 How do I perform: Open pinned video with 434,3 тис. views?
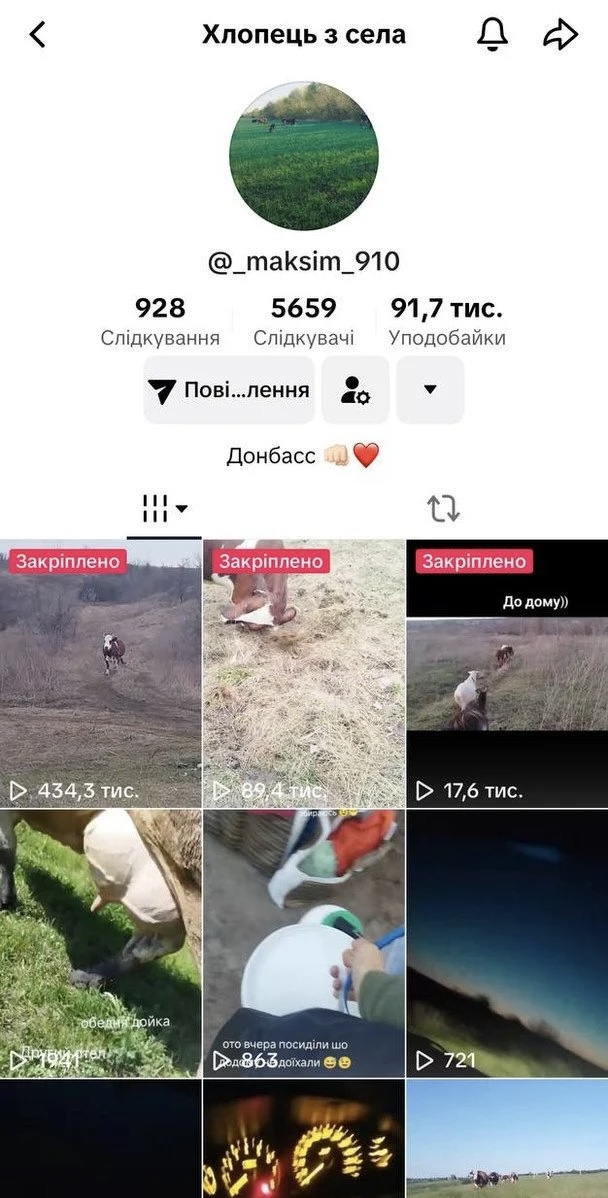100,673
